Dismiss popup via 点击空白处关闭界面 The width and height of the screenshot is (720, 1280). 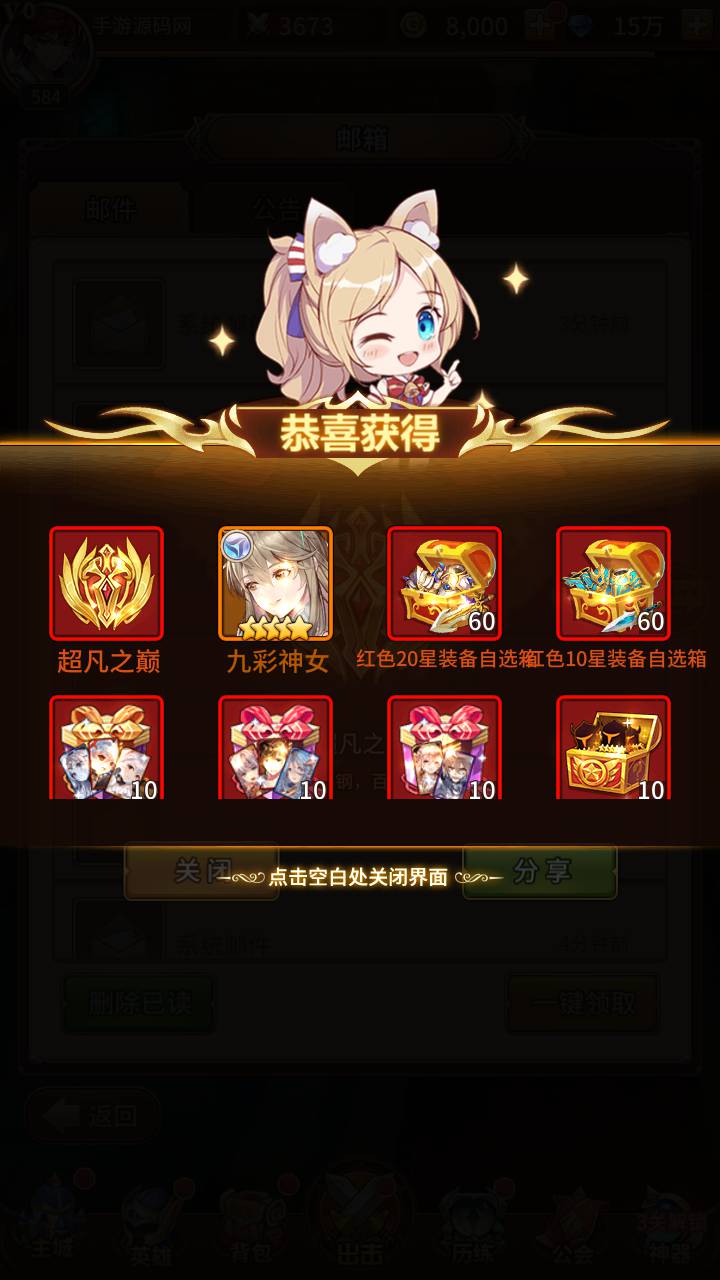coord(358,878)
